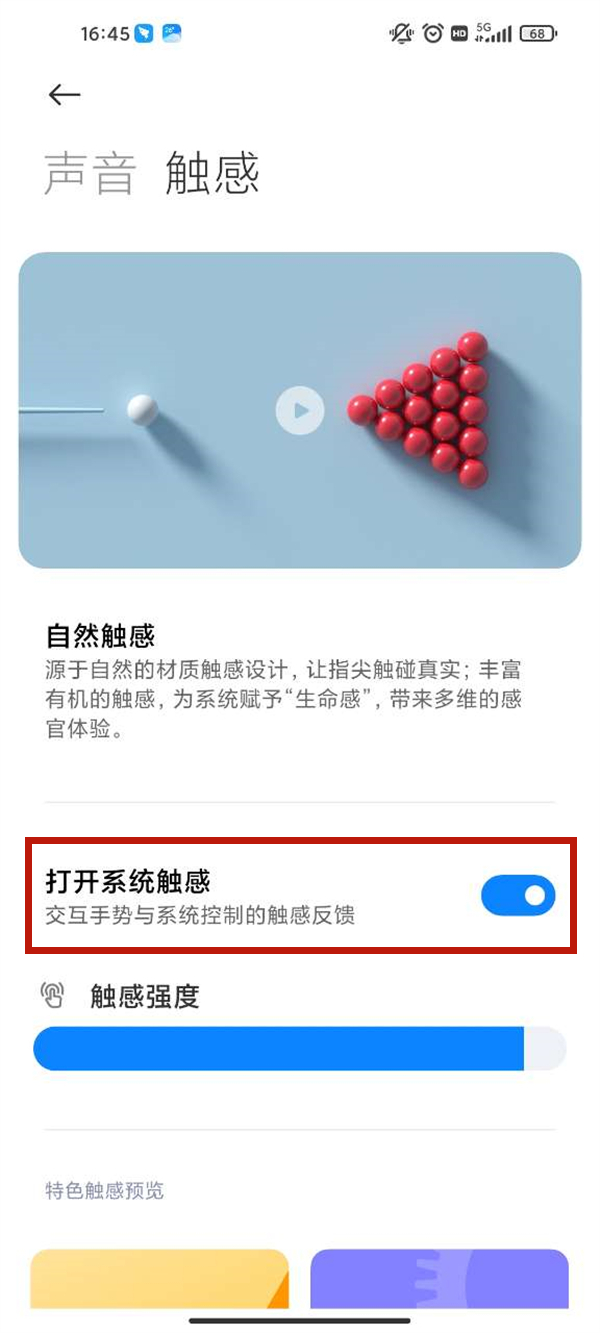Play the natural haptics demo video
This screenshot has height=1333, width=600.
(x=300, y=410)
